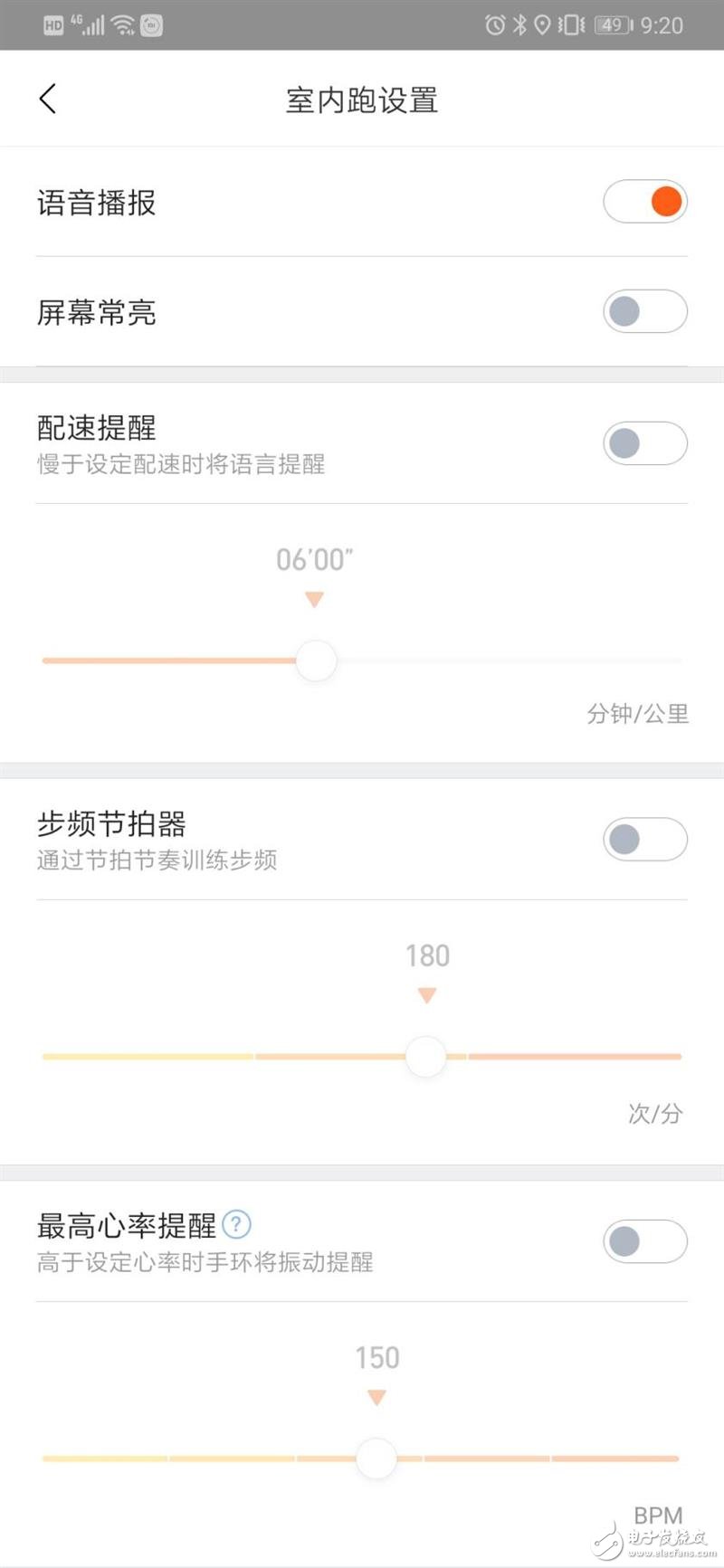
Task: Tap the 最高心率 BPM slider handle
Action: point(376,1458)
